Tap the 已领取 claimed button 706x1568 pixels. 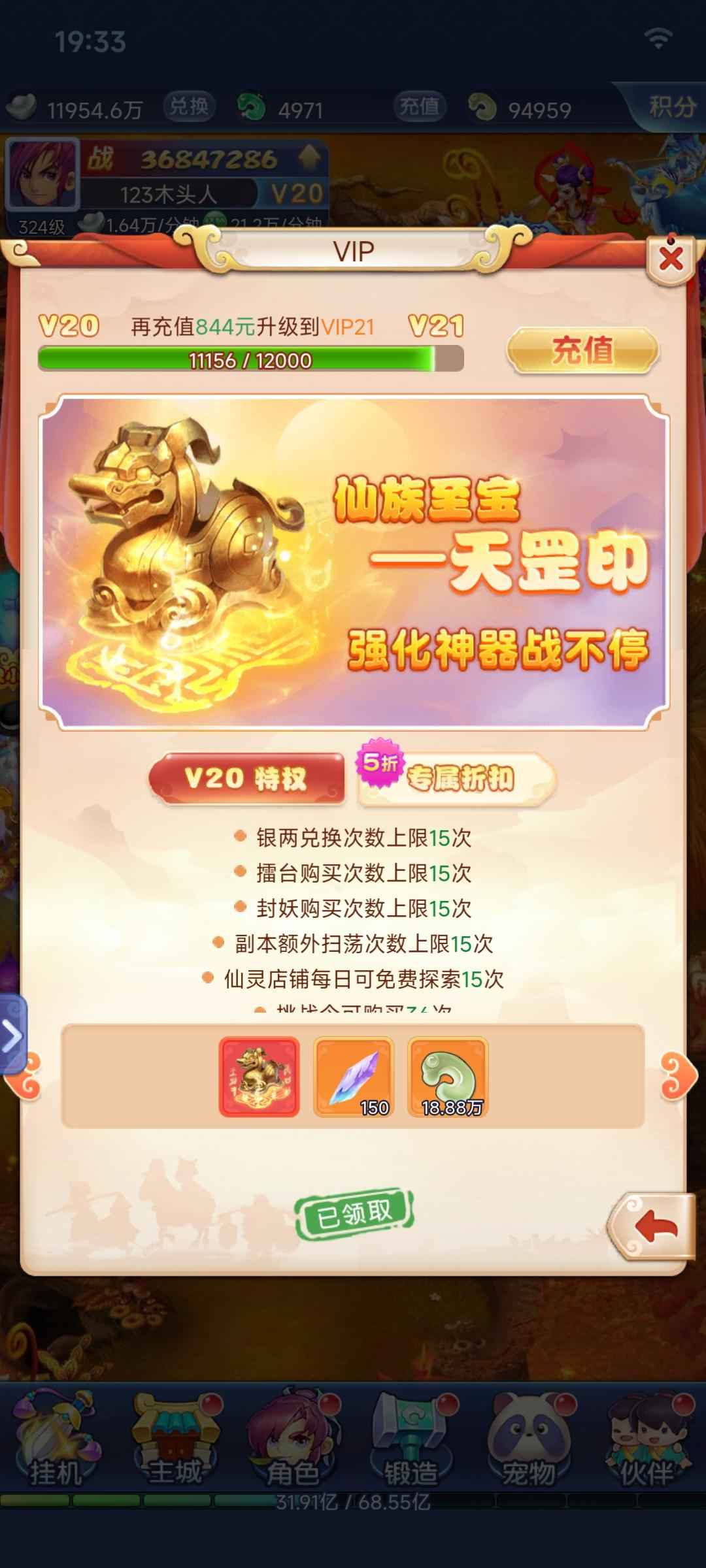(354, 1214)
